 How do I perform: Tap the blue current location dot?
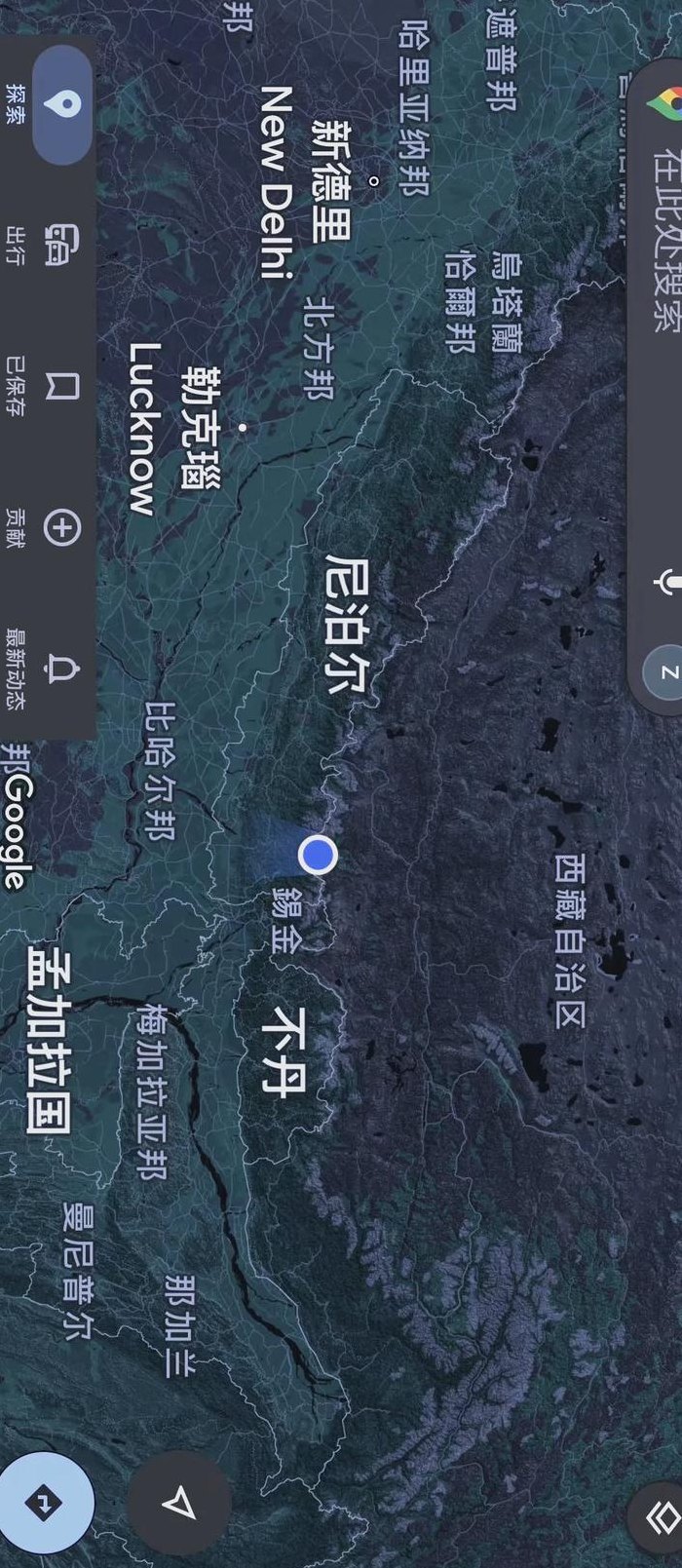pos(317,855)
